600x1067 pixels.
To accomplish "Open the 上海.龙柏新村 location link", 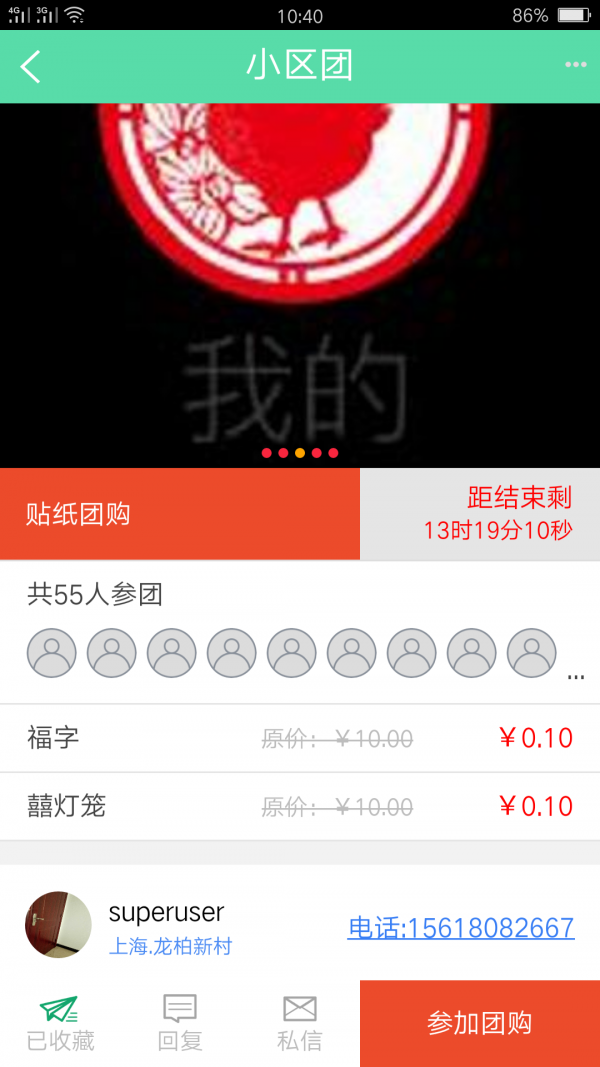I will pos(170,946).
